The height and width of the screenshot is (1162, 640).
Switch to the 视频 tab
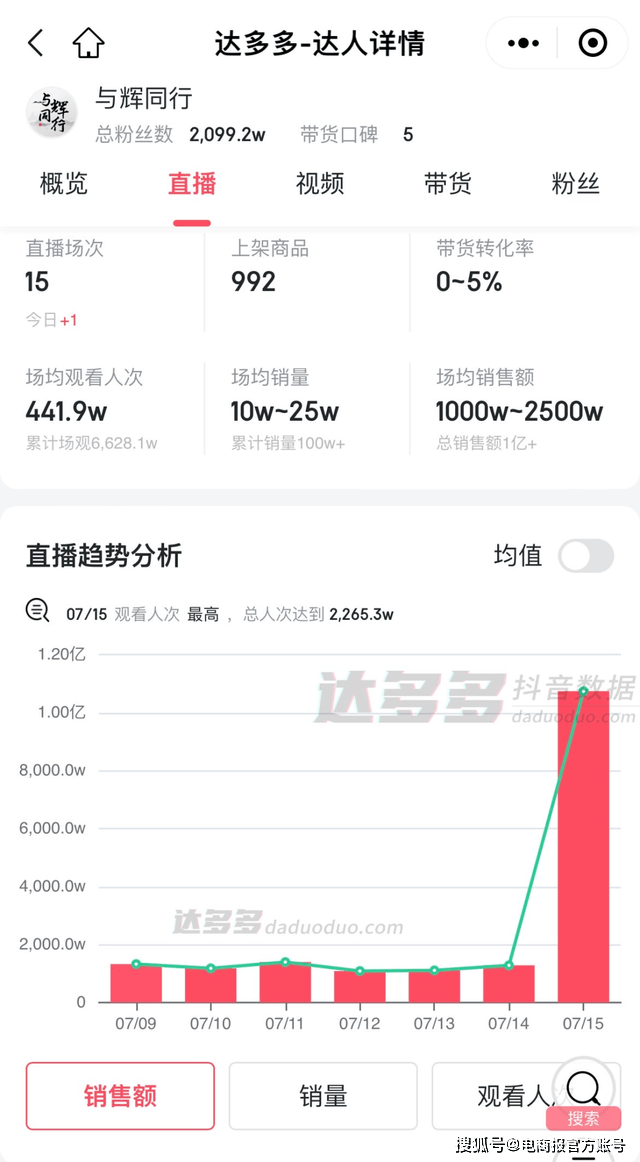[320, 184]
